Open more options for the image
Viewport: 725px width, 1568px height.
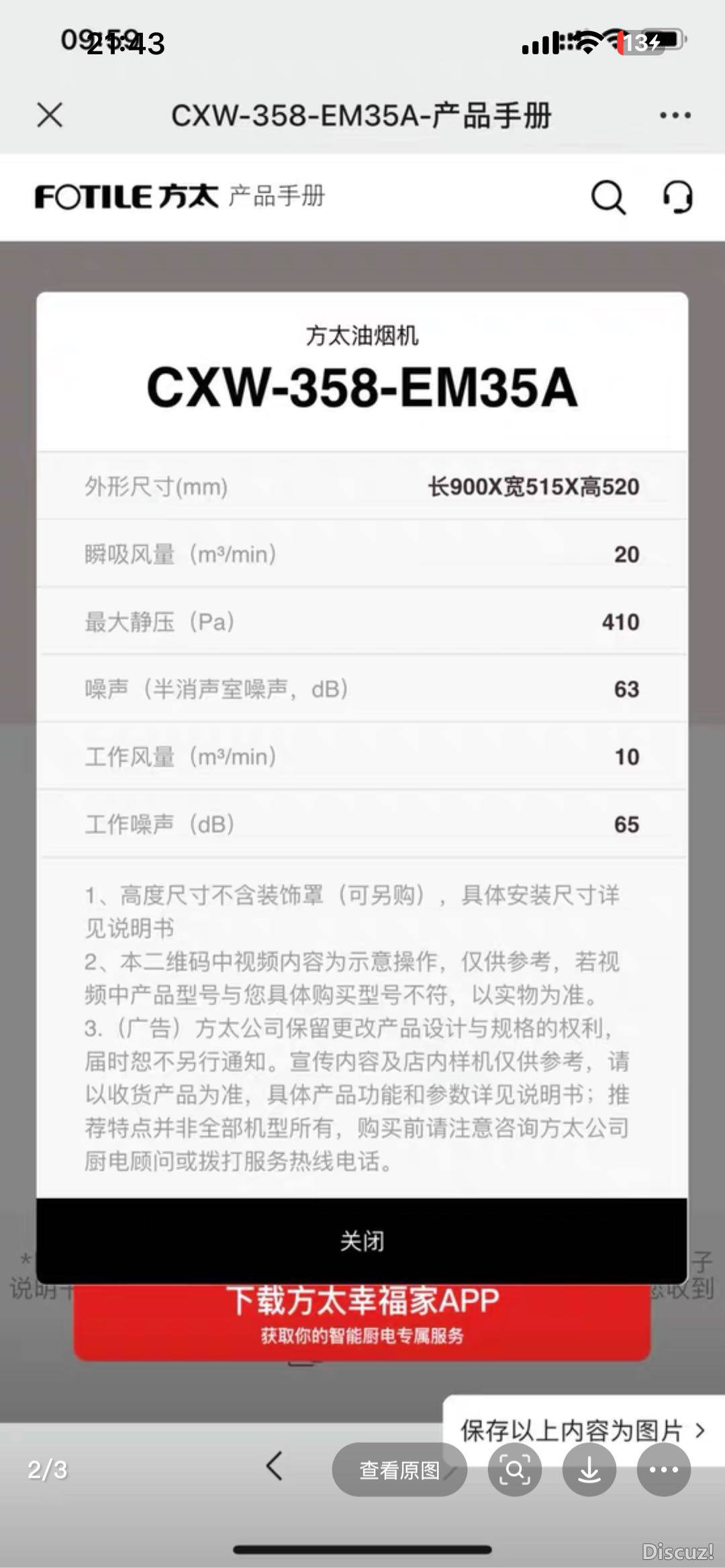pyautogui.click(x=664, y=1470)
